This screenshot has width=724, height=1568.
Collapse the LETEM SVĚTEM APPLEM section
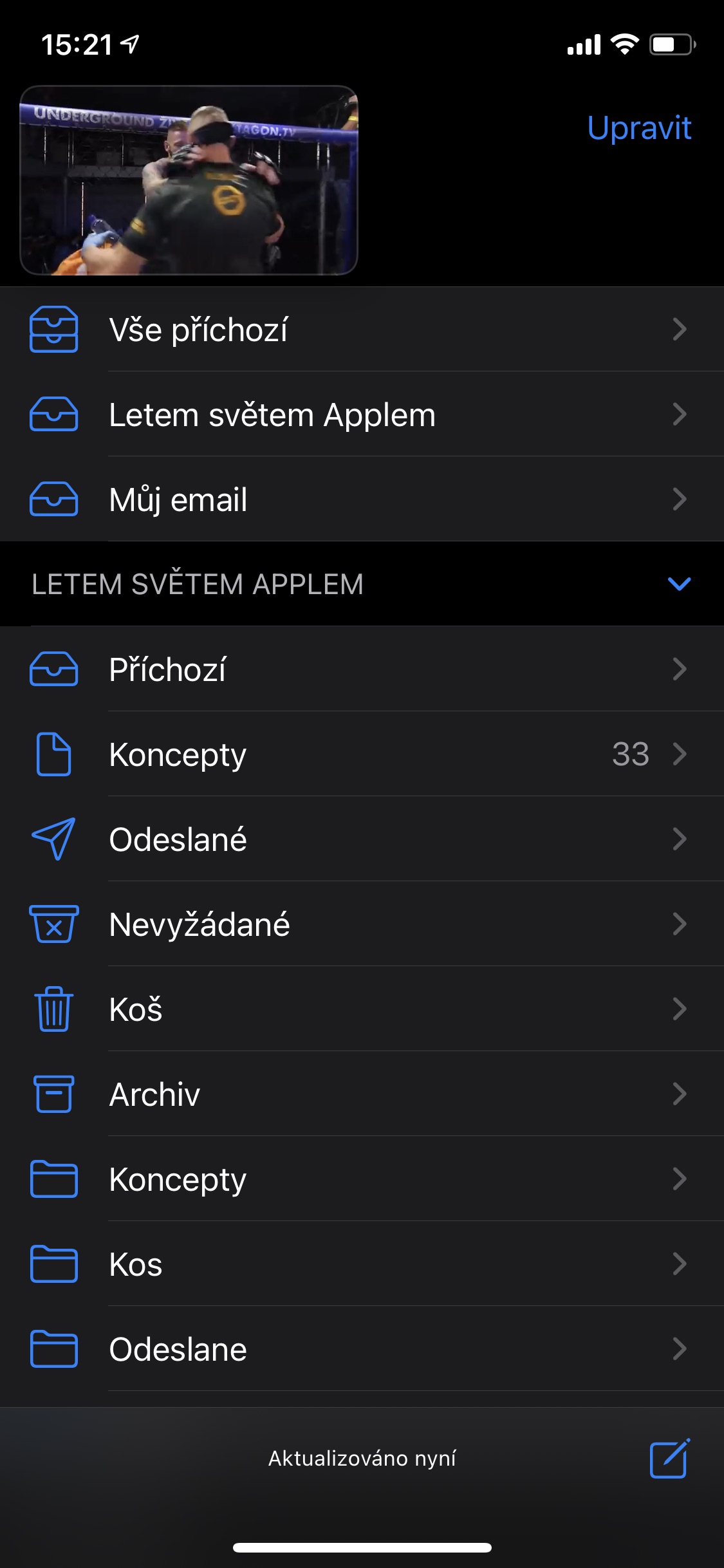(679, 584)
